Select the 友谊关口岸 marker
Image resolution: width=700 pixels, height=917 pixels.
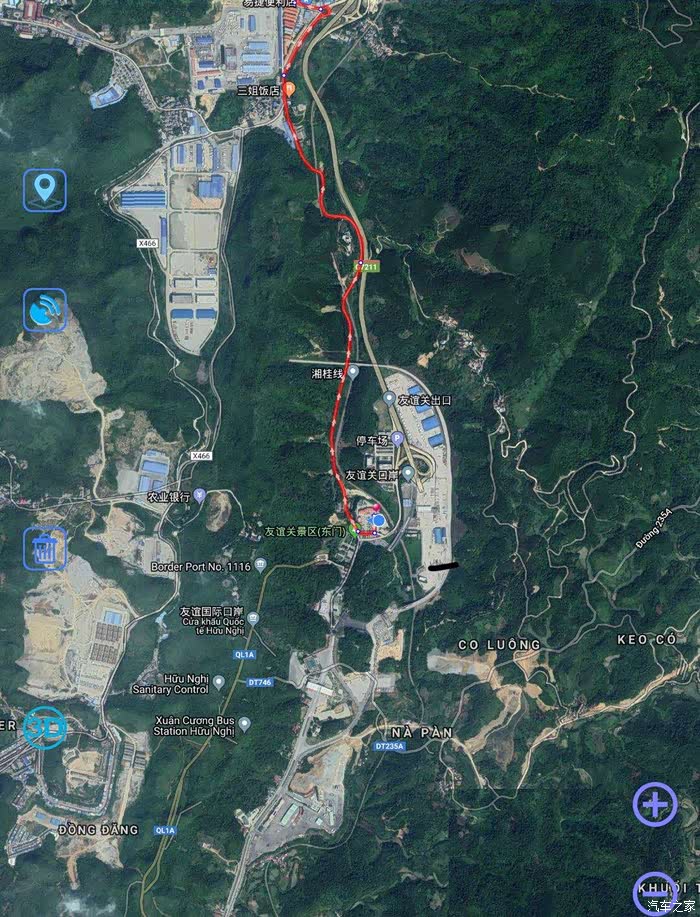409,474
